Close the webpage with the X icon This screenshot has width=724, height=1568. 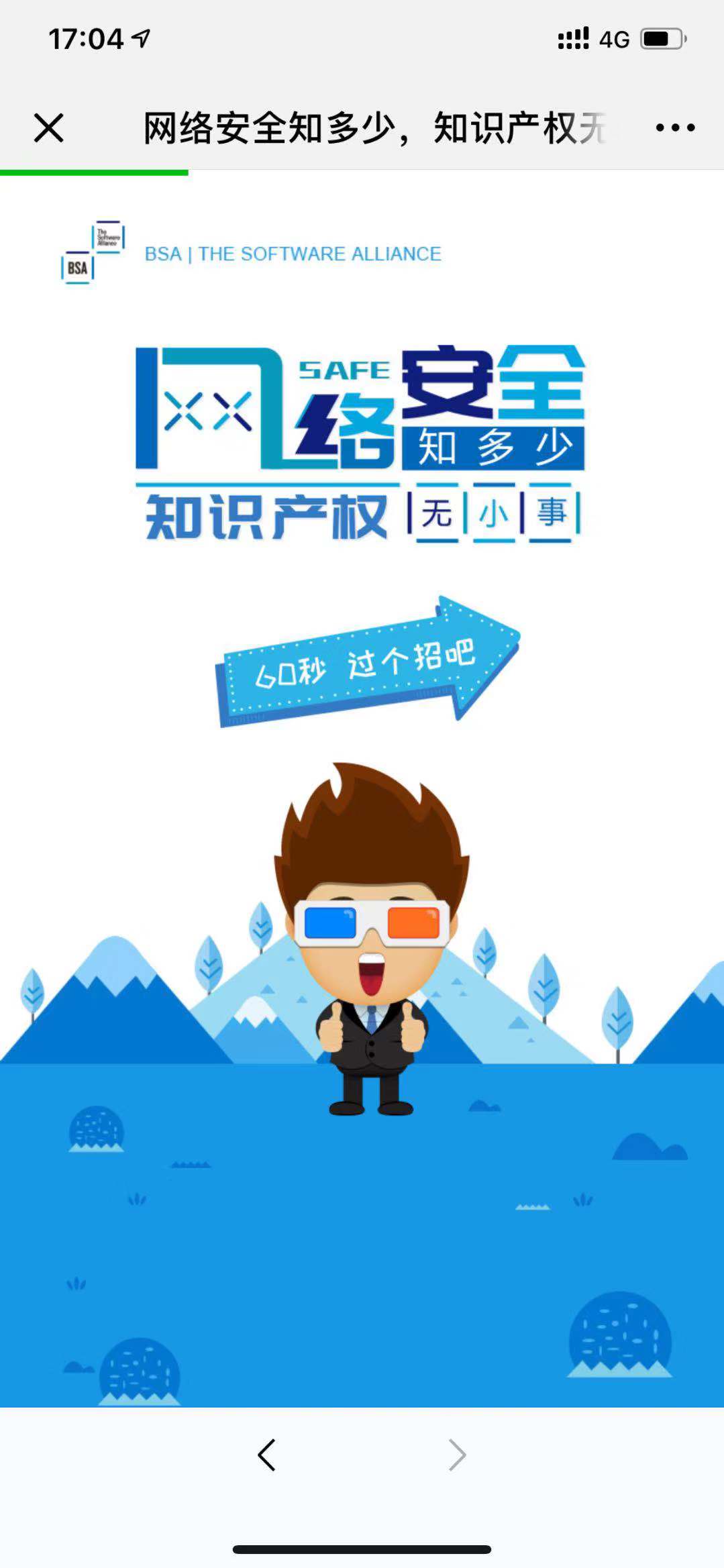(48, 127)
